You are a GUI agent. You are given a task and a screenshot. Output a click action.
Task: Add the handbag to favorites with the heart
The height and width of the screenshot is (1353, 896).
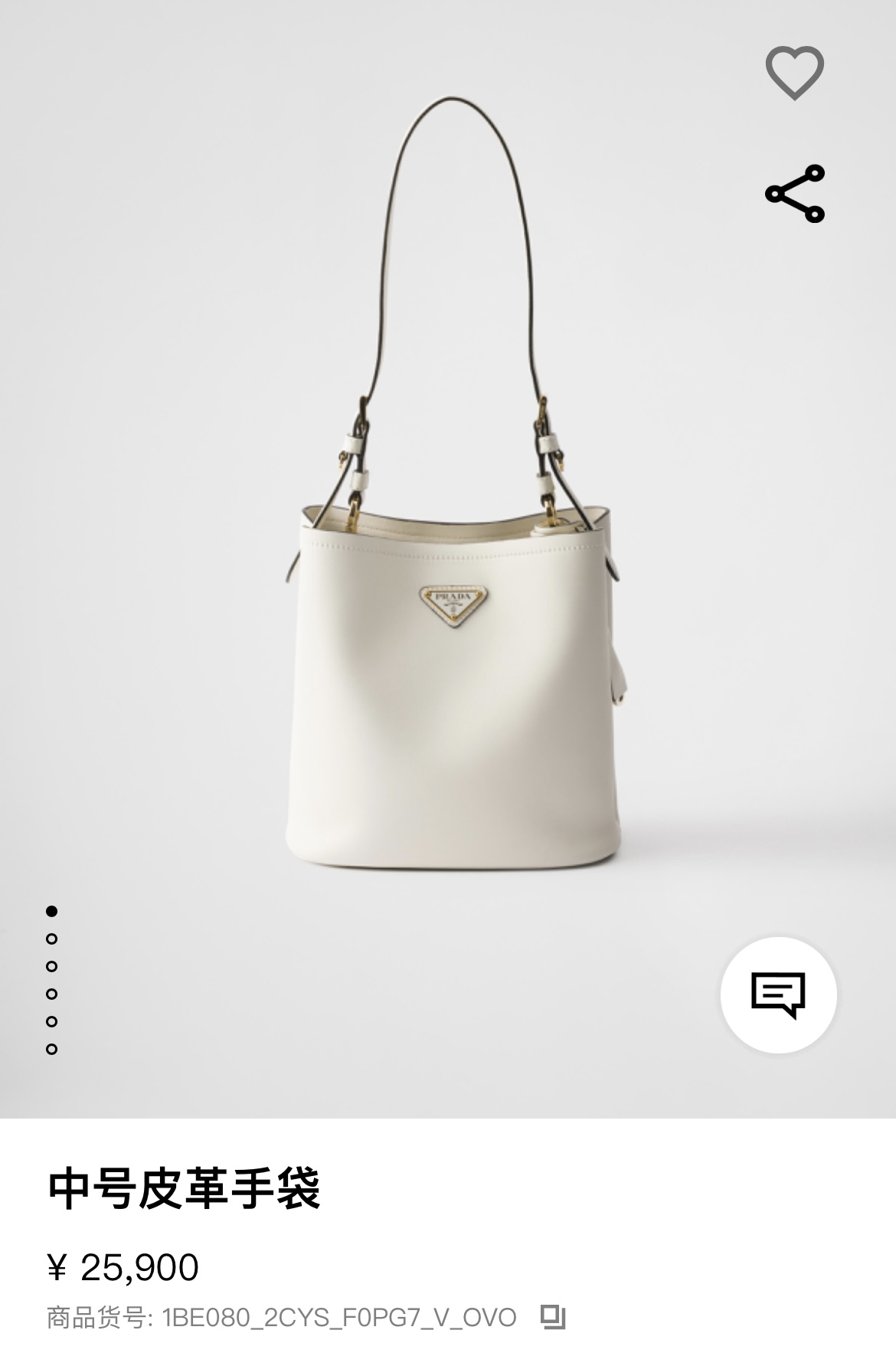794,72
